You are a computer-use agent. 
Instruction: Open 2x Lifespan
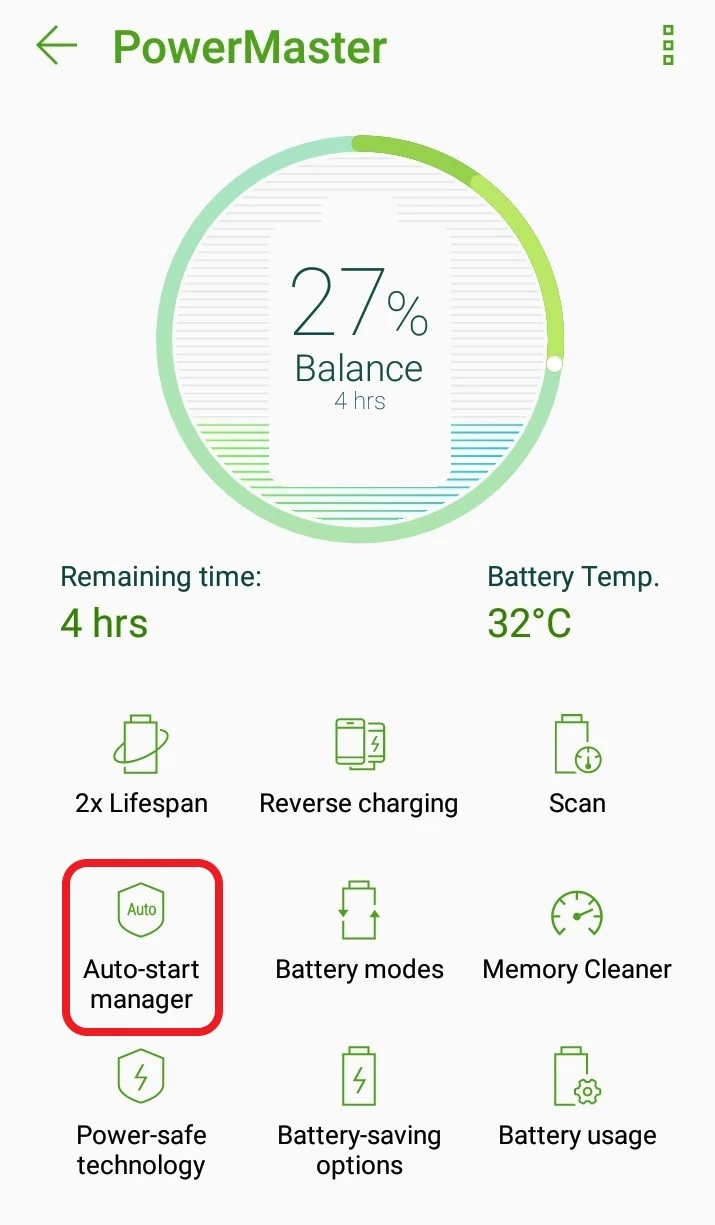[x=142, y=765]
